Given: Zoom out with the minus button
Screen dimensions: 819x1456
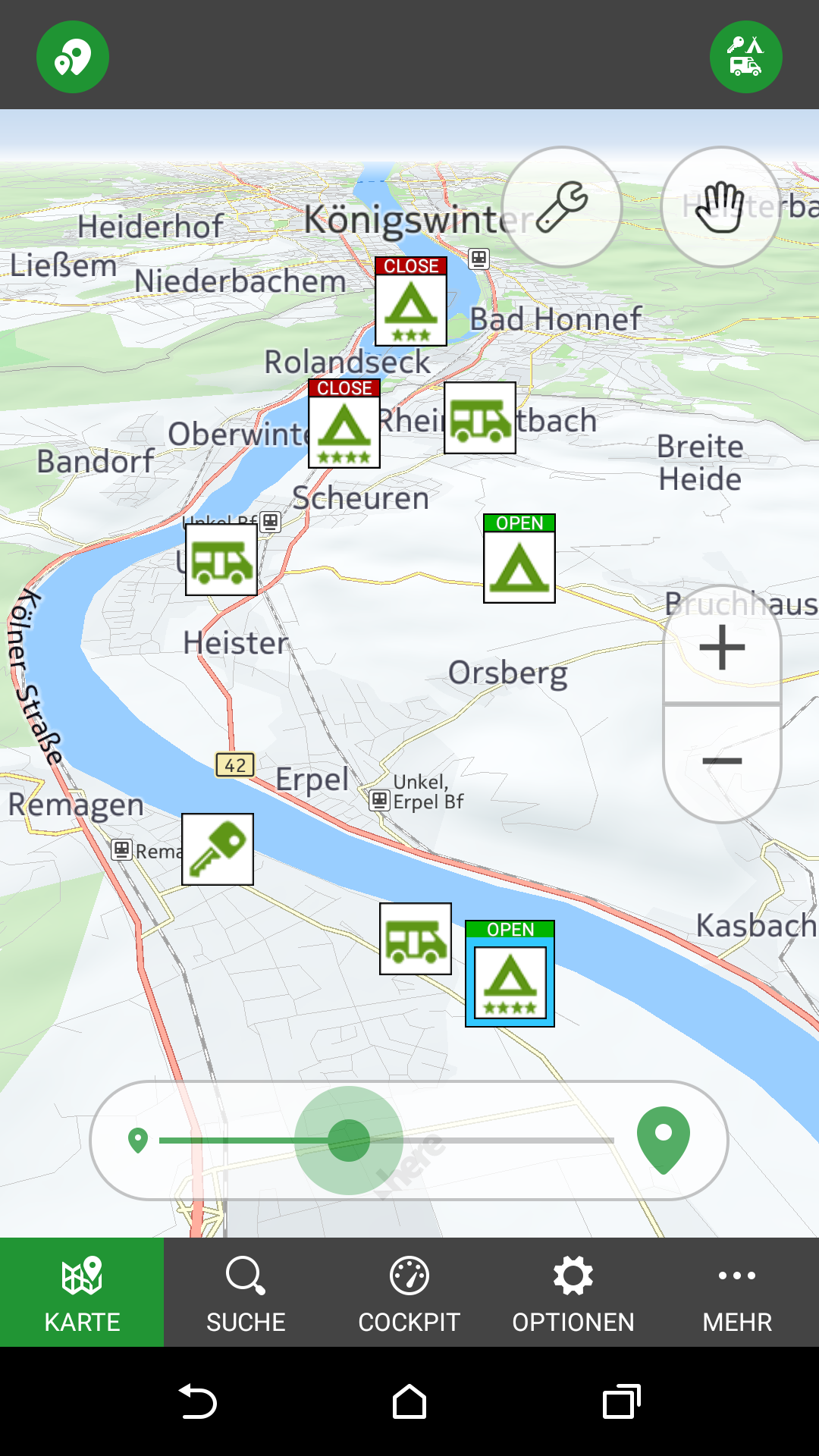Looking at the screenshot, I should 722,761.
